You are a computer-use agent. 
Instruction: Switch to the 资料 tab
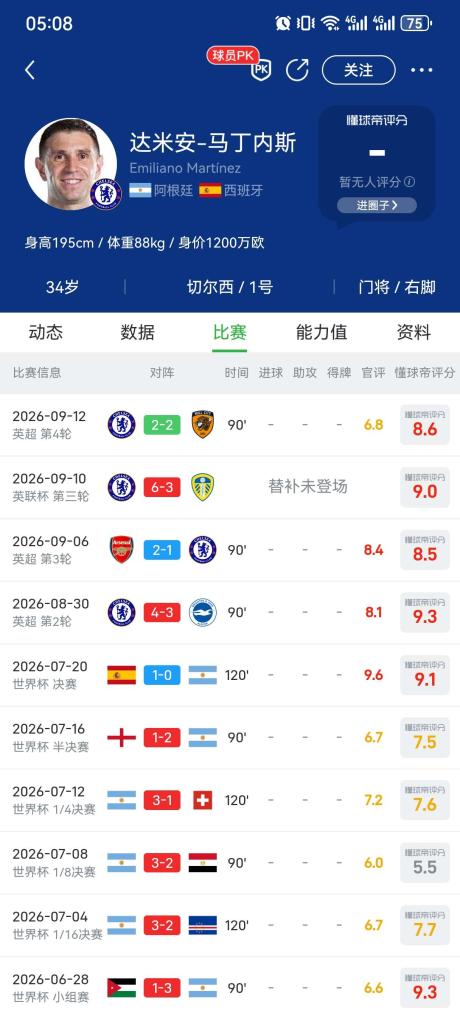pos(413,332)
